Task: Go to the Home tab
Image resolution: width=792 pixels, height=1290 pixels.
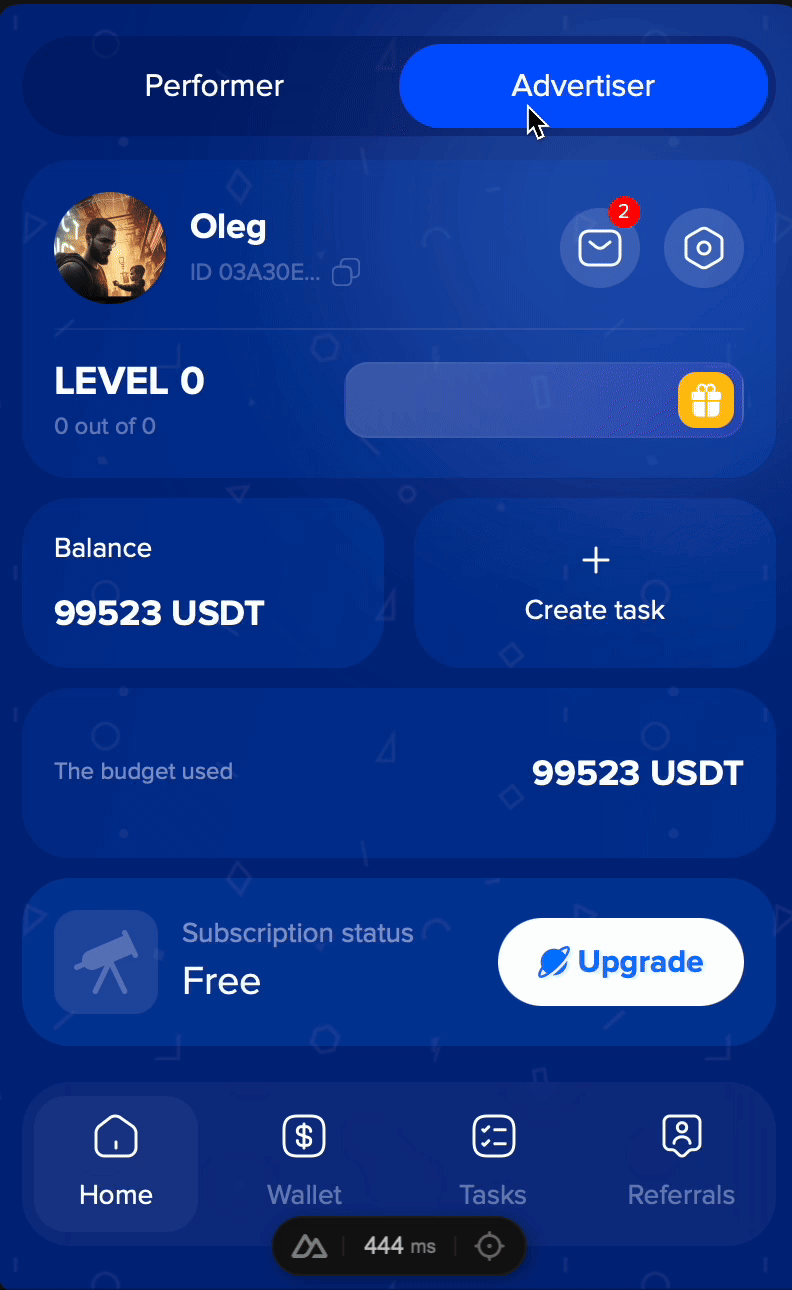Action: 116,1163
